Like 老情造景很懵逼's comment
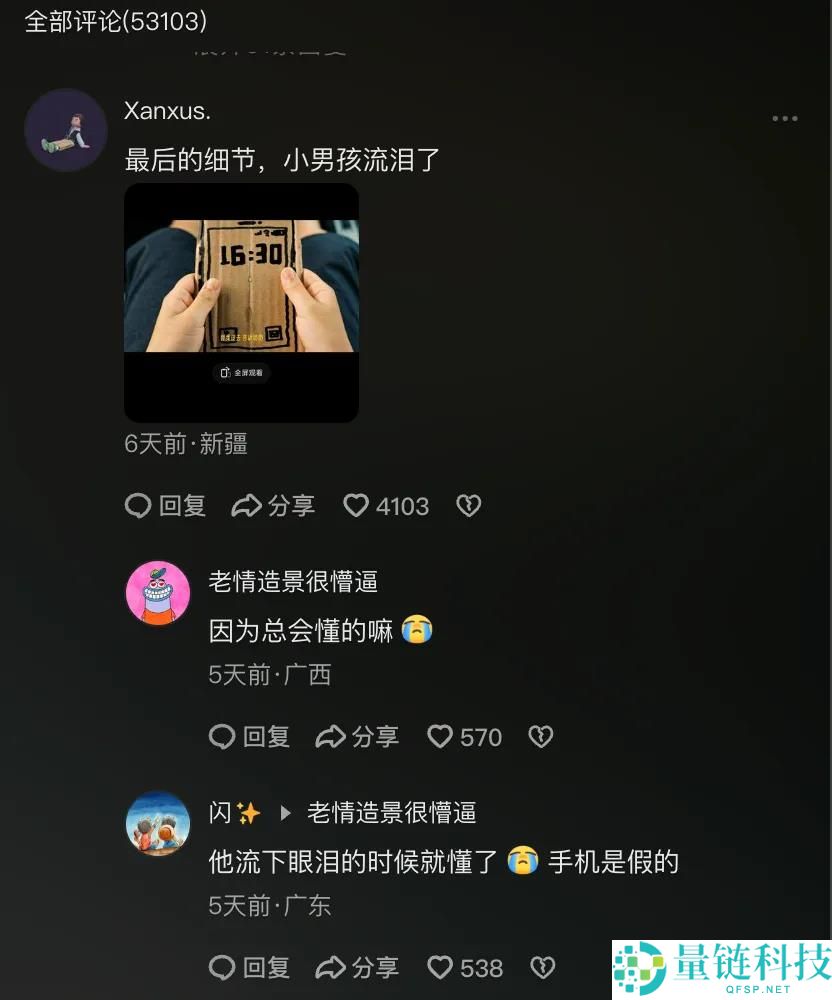This screenshot has width=832, height=1000. (x=439, y=737)
